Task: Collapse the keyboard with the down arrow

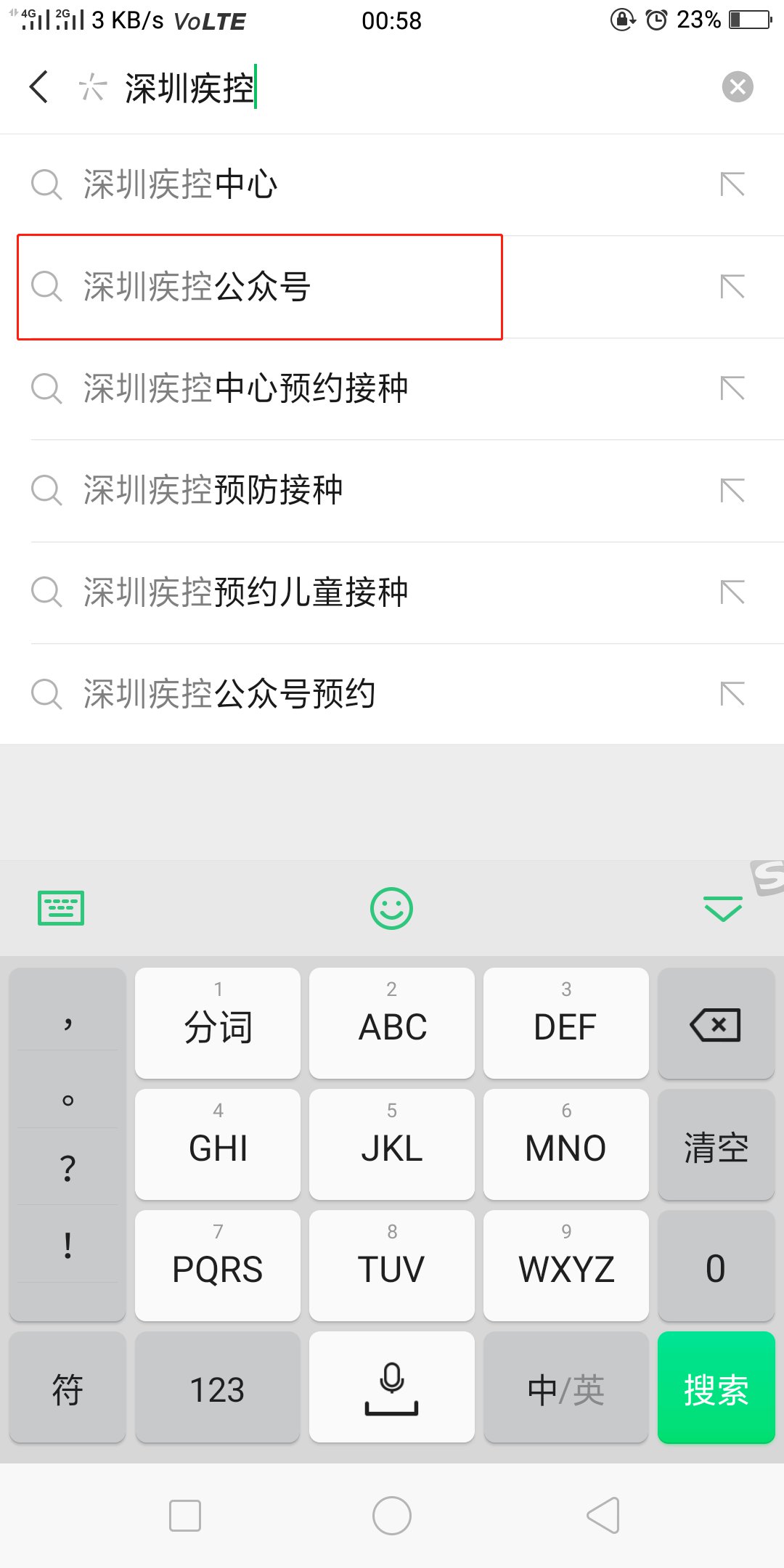Action: click(722, 908)
